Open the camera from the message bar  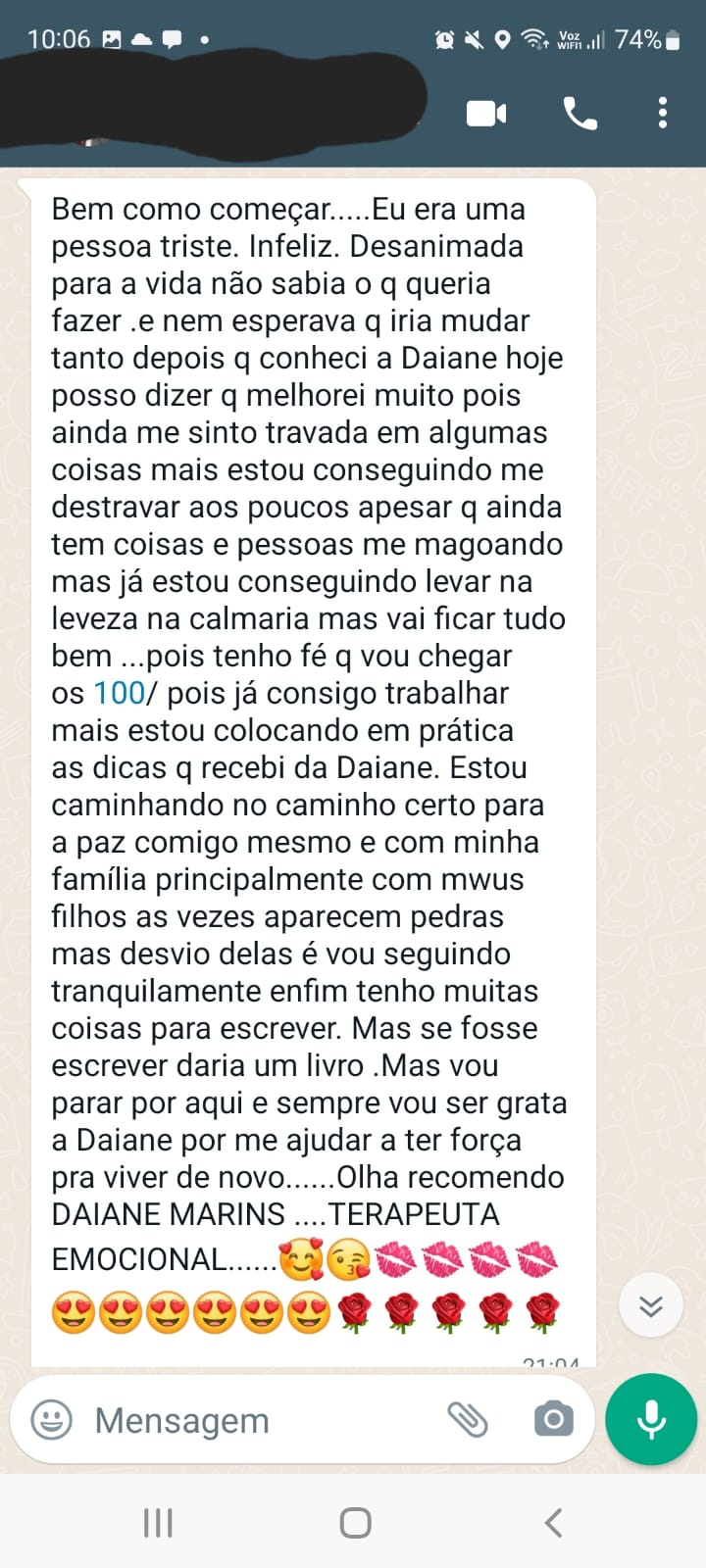(x=553, y=1419)
